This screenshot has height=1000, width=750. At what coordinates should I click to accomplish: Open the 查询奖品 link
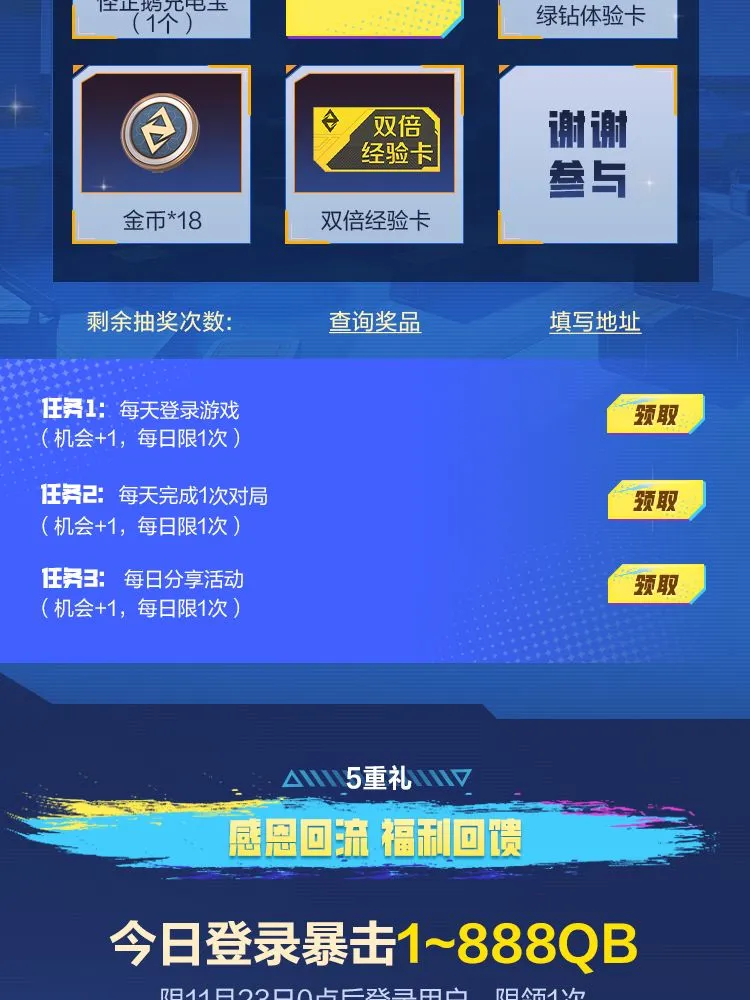[375, 323]
